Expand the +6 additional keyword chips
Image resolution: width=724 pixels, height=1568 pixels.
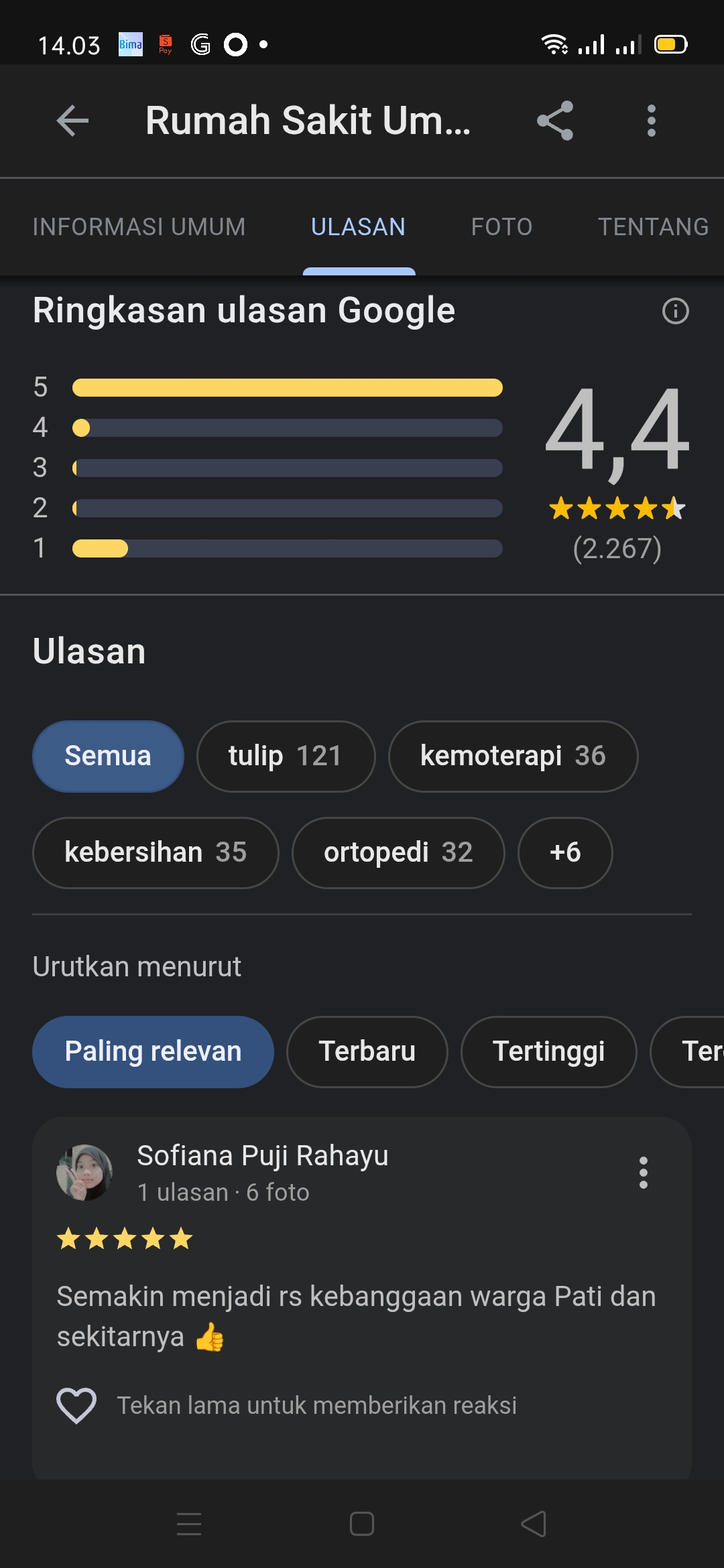click(565, 852)
